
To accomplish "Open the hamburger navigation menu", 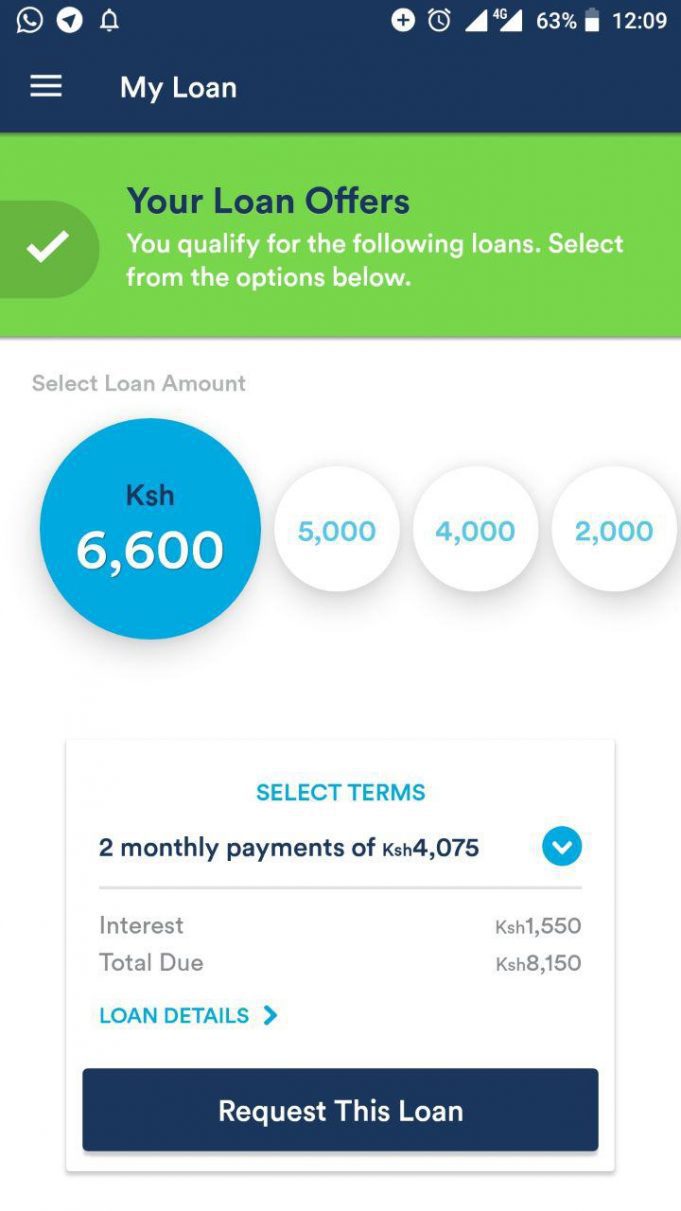I will pyautogui.click(x=46, y=87).
